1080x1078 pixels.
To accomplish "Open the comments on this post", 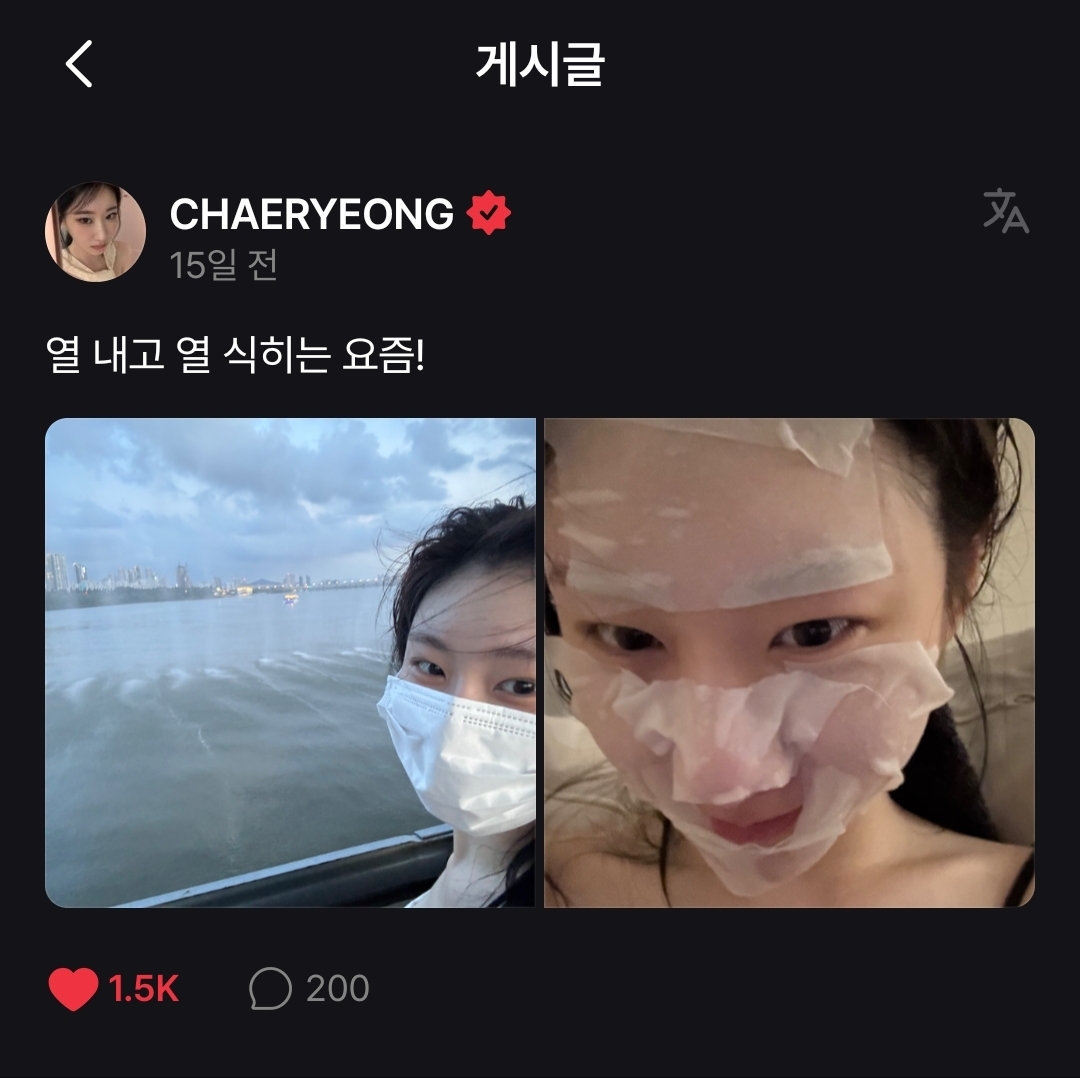I will tap(270, 990).
